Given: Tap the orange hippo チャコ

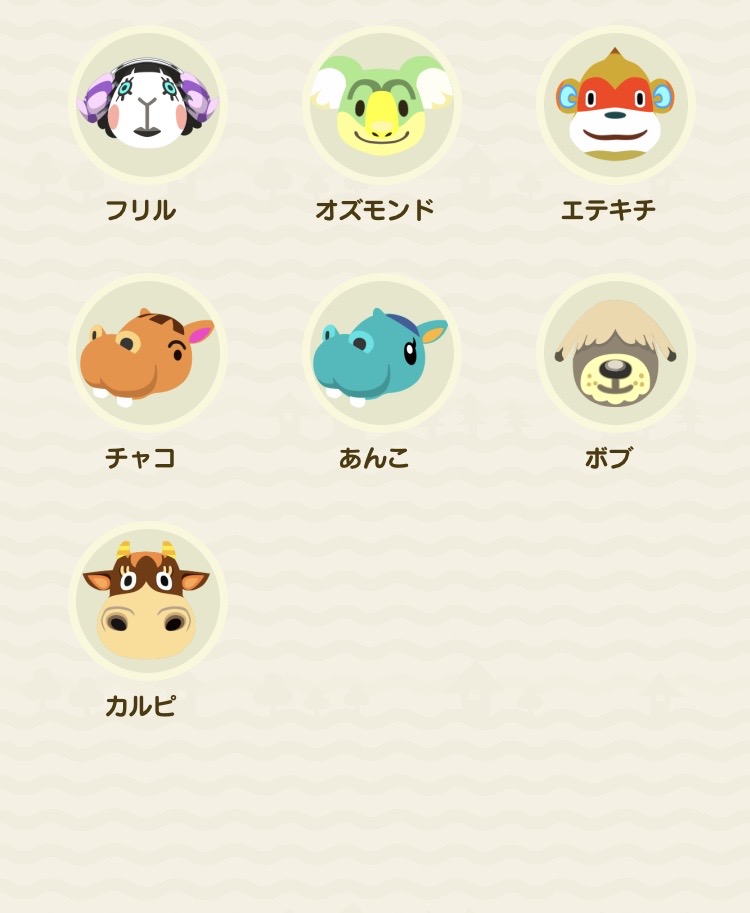Looking at the screenshot, I should tap(147, 353).
